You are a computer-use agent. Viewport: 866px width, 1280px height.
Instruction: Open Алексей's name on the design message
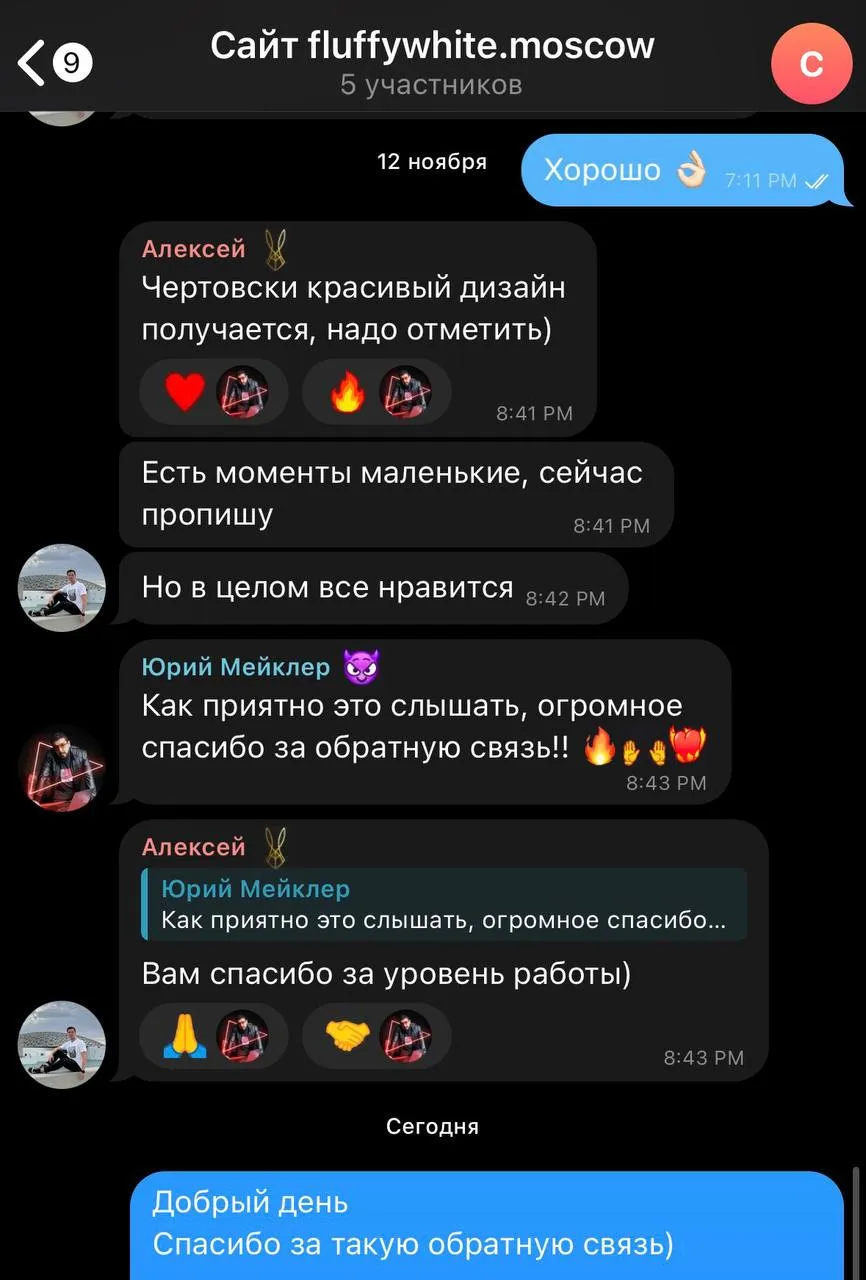click(194, 249)
